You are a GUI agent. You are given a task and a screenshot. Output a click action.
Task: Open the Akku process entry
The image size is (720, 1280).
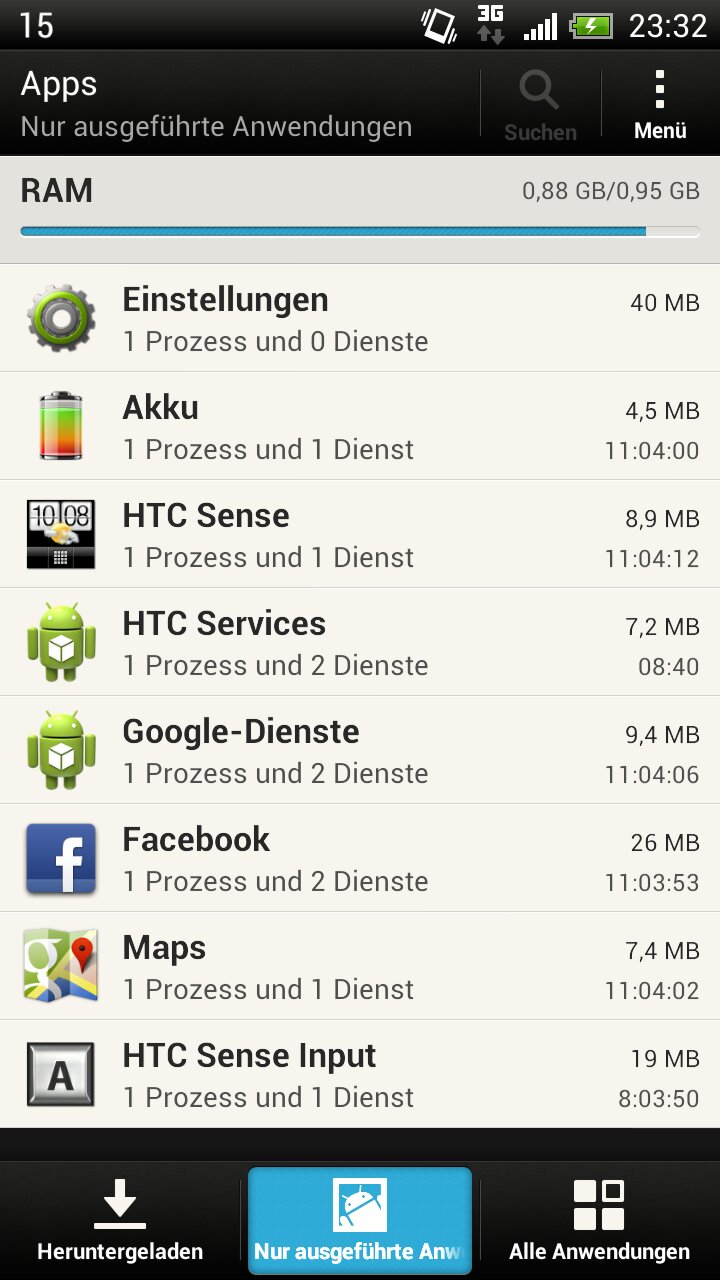(360, 426)
